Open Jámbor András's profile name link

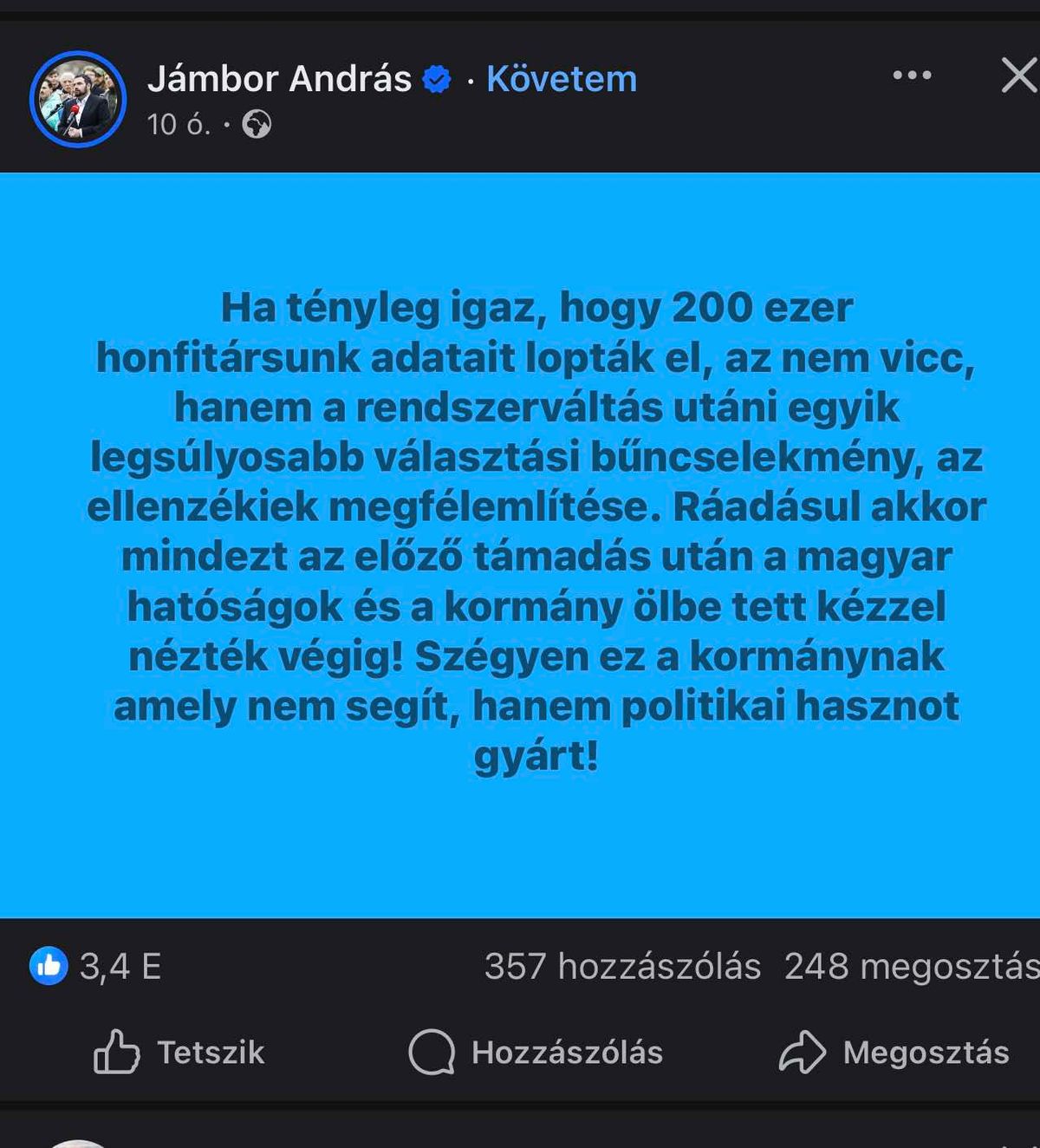coord(279,79)
